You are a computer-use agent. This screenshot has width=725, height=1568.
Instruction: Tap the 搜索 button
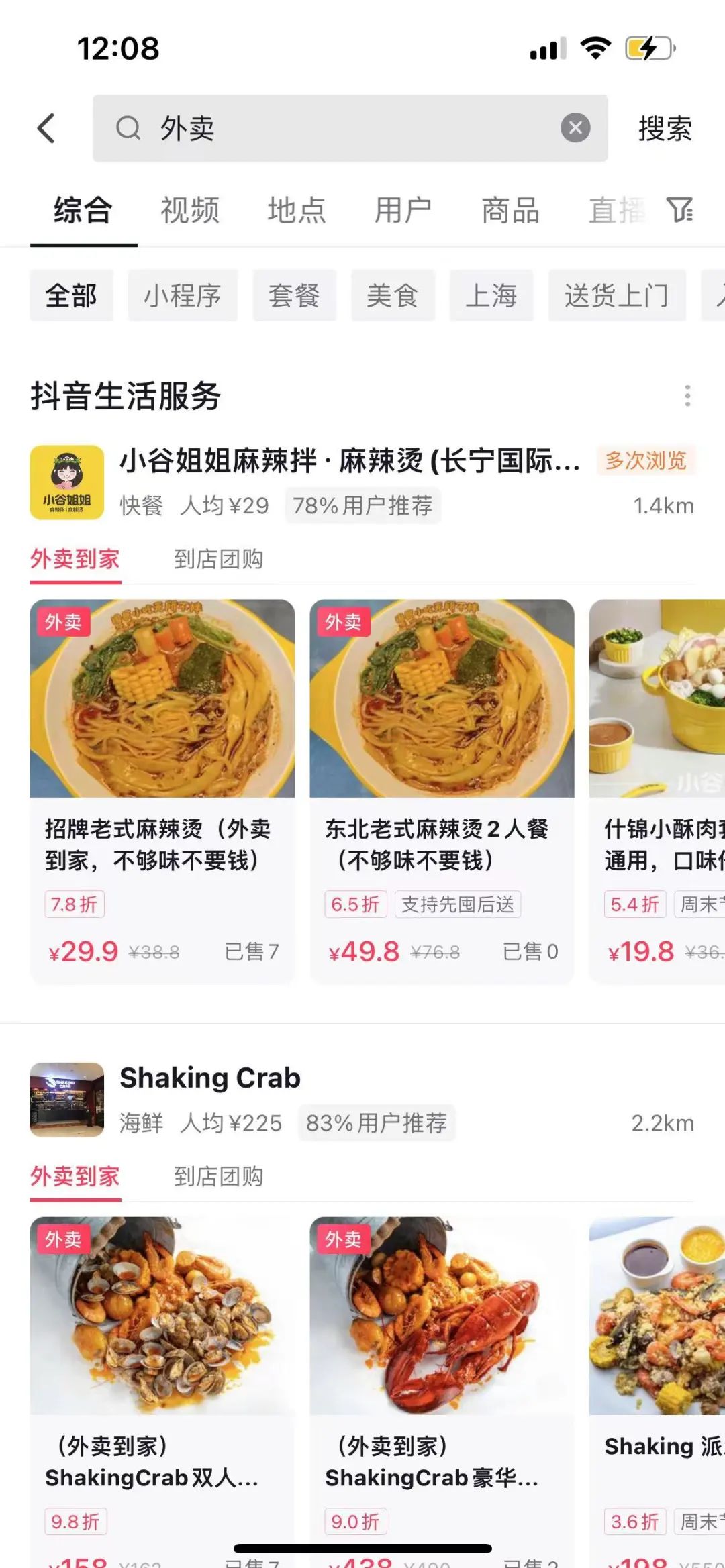click(x=665, y=128)
